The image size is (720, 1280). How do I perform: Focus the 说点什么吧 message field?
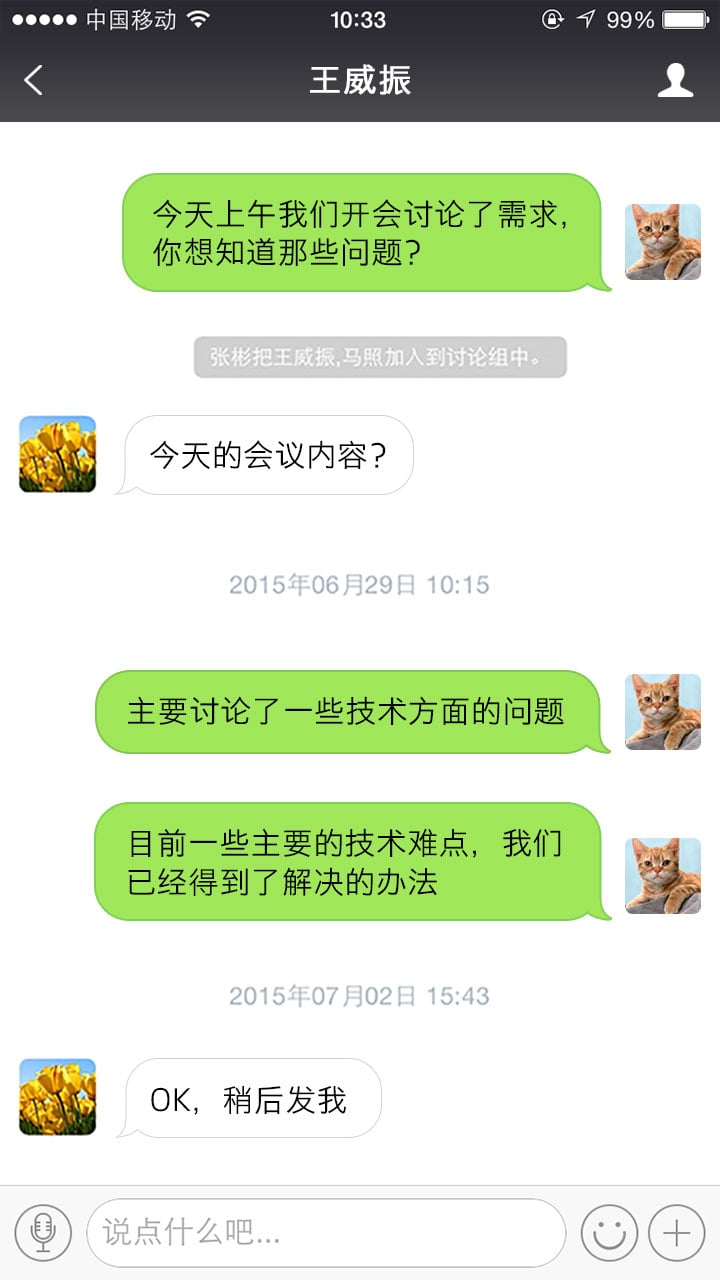click(x=326, y=1232)
